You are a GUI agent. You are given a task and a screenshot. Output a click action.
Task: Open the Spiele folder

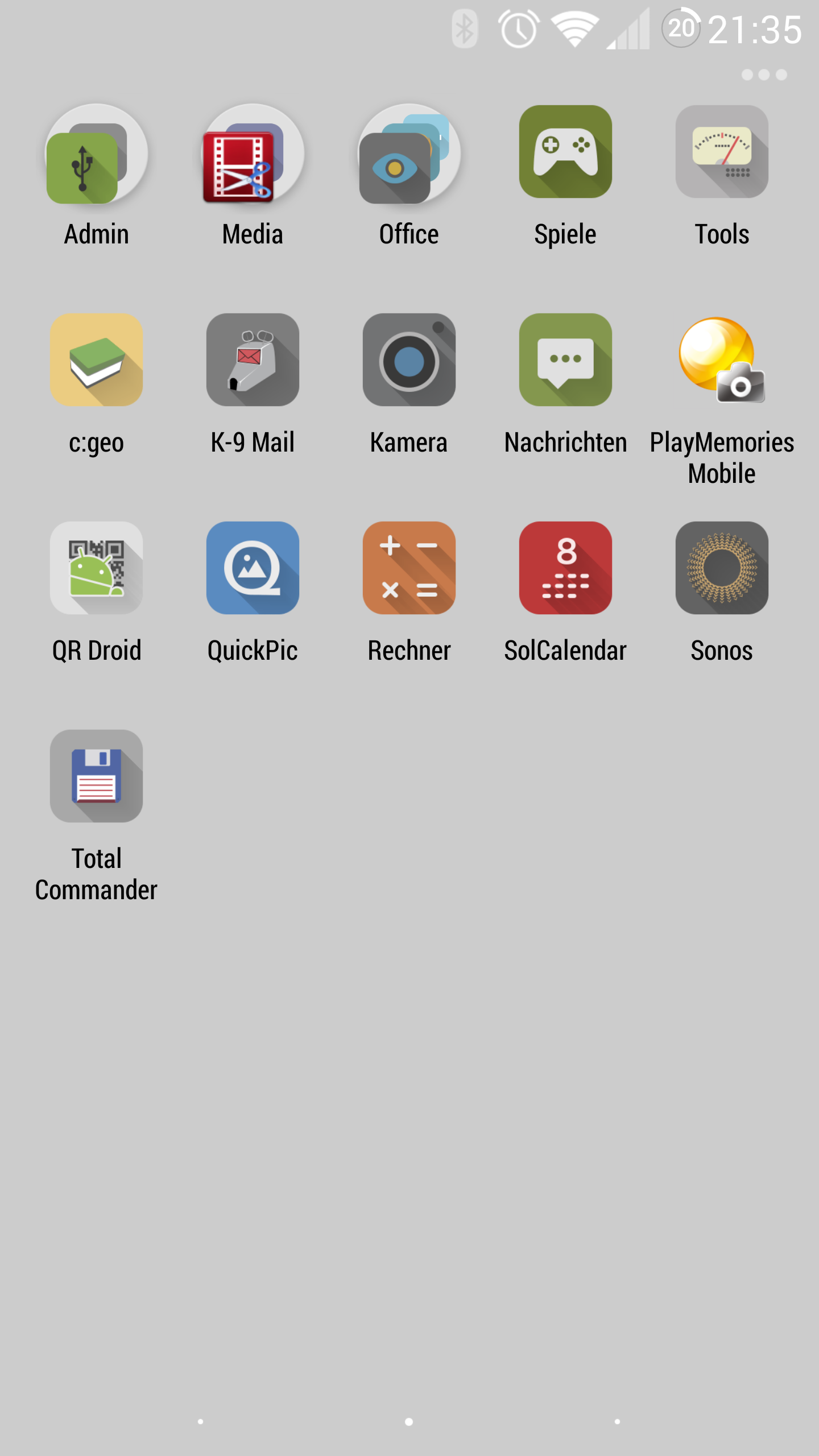pyautogui.click(x=565, y=152)
